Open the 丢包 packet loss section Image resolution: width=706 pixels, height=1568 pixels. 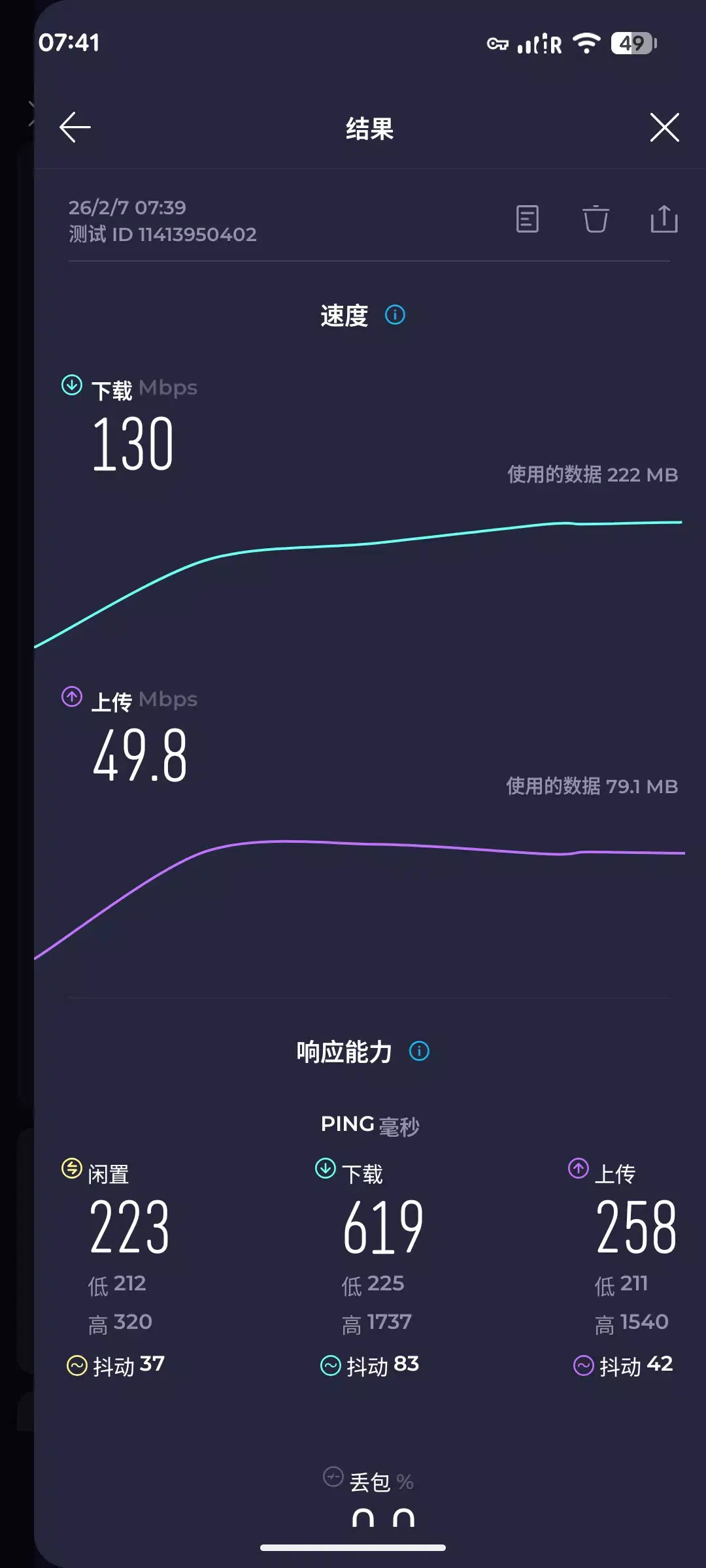click(x=368, y=1478)
